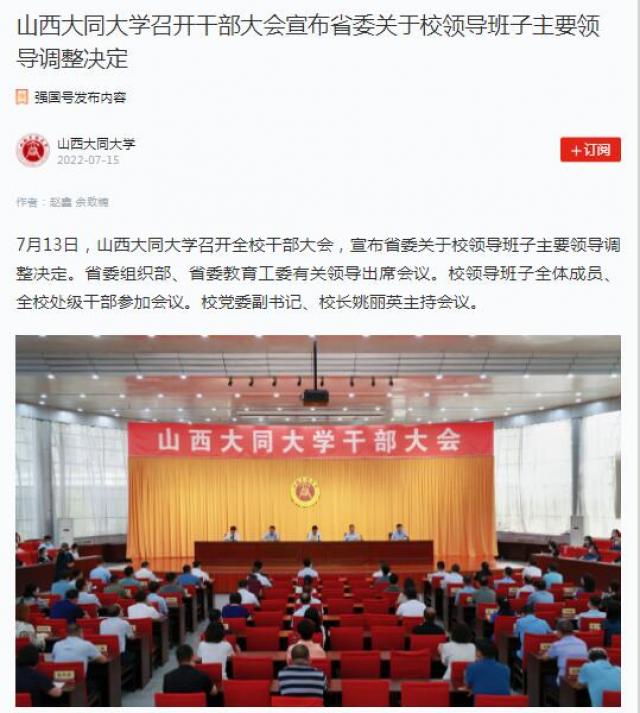The width and height of the screenshot is (640, 713).
Task: Open 山西大同大学 publisher profile
Action: 95,143
